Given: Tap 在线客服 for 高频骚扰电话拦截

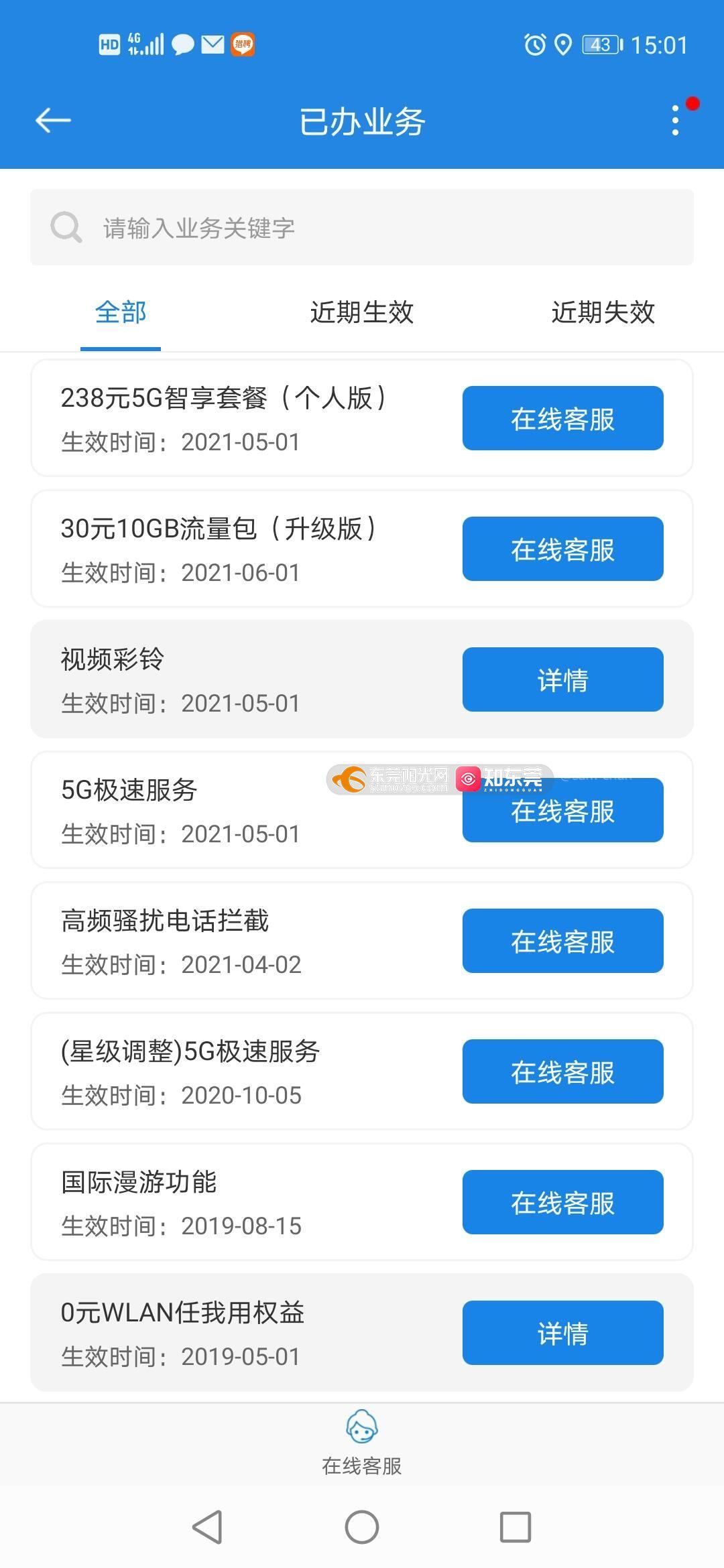Looking at the screenshot, I should [563, 941].
